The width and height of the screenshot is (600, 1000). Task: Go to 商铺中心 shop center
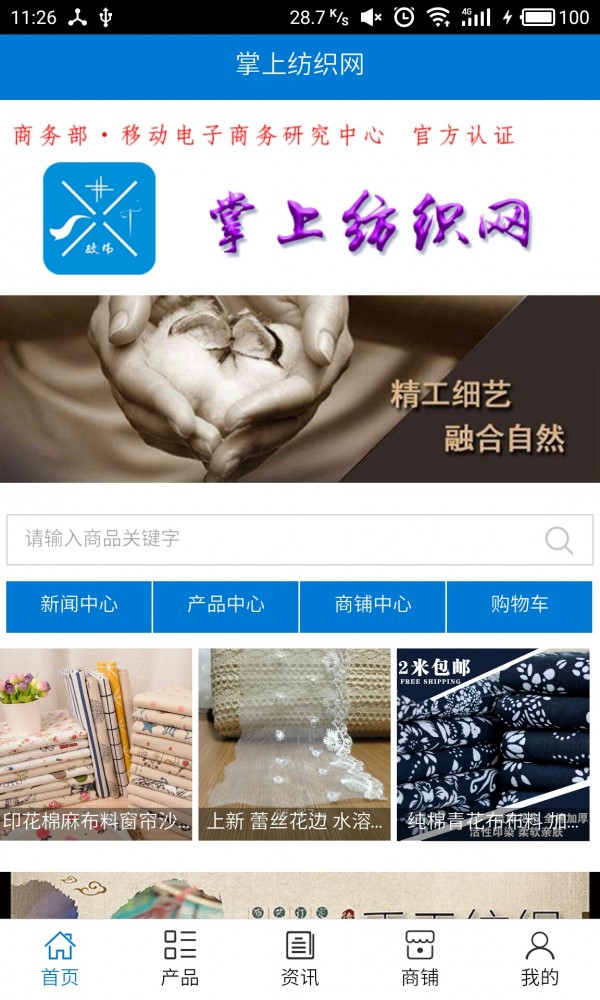coord(373,605)
